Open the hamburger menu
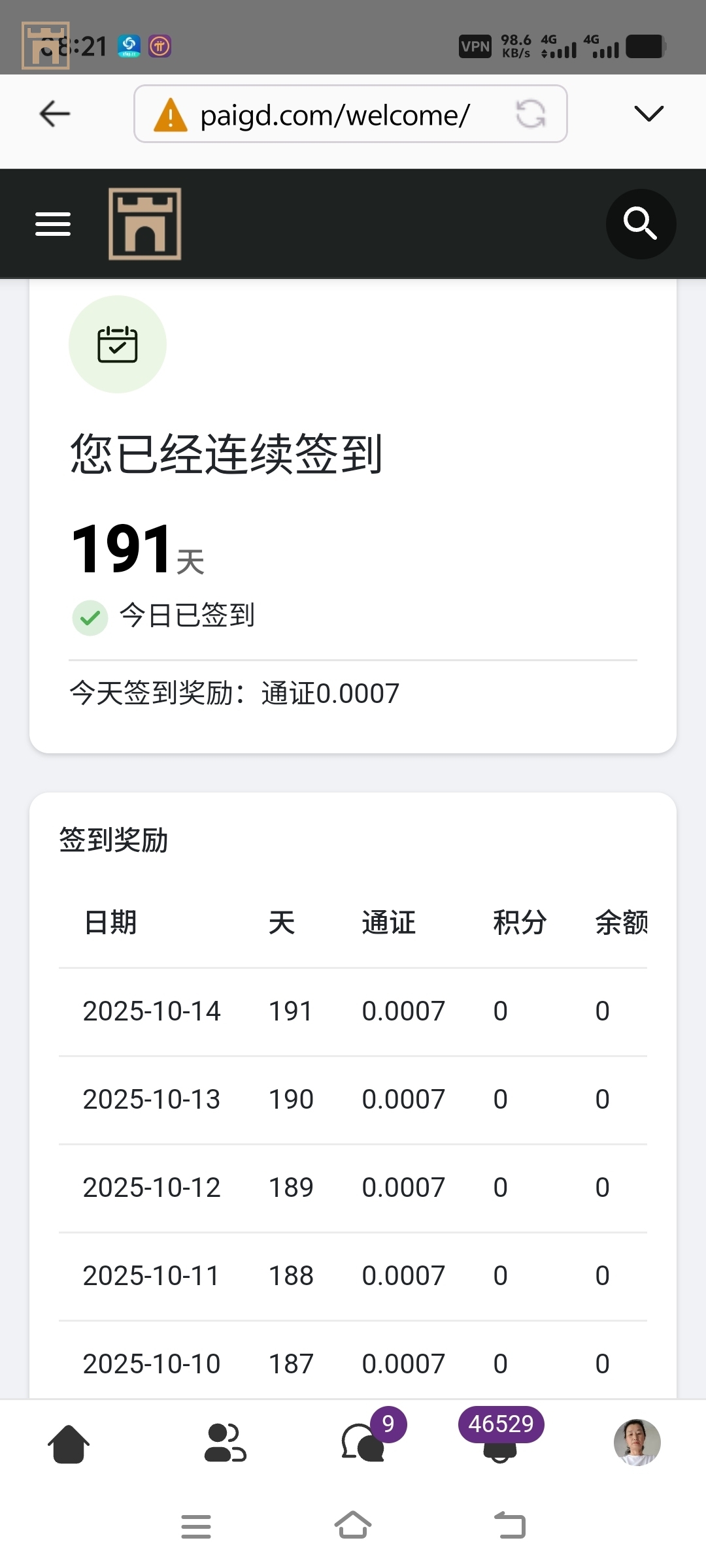706x1568 pixels. pos(53,224)
